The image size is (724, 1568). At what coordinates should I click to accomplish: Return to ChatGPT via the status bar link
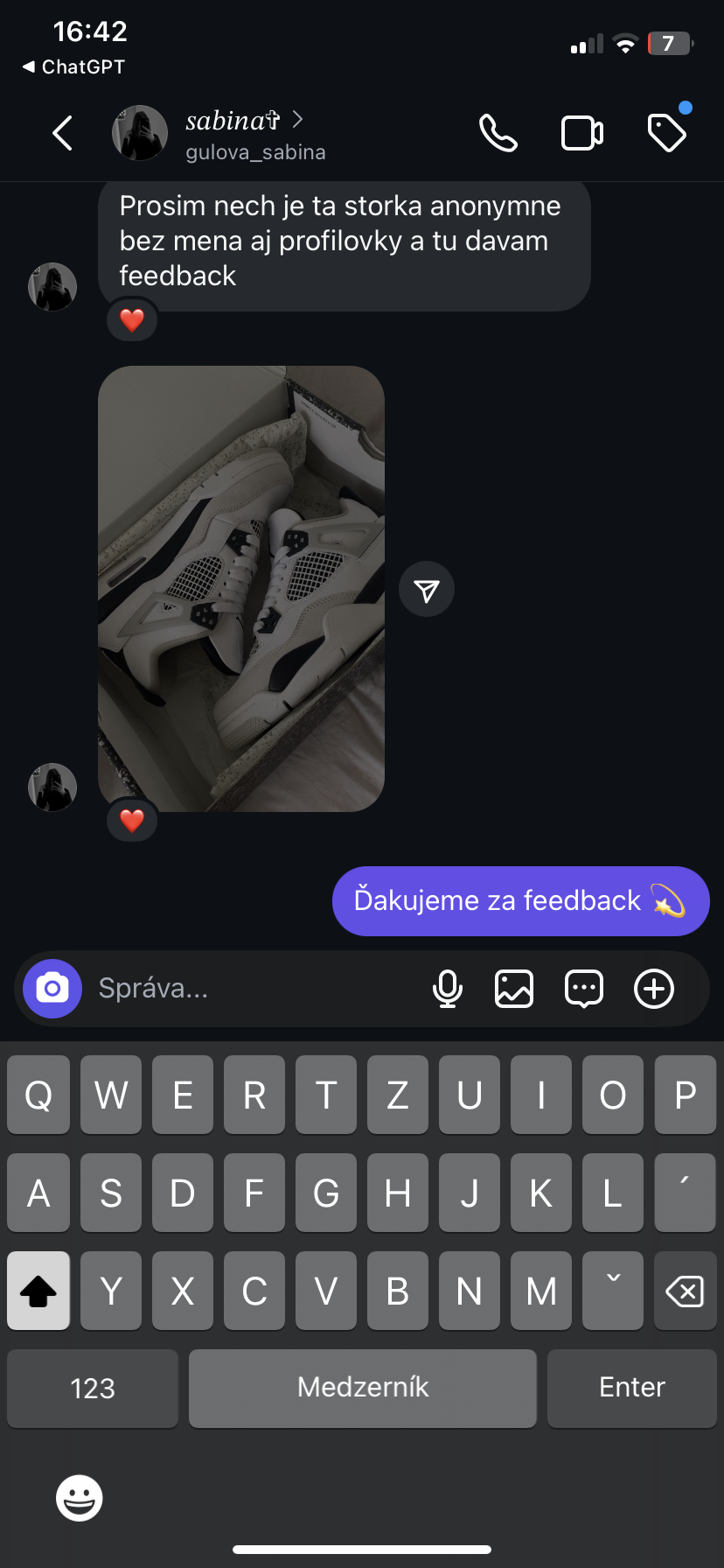point(73,66)
